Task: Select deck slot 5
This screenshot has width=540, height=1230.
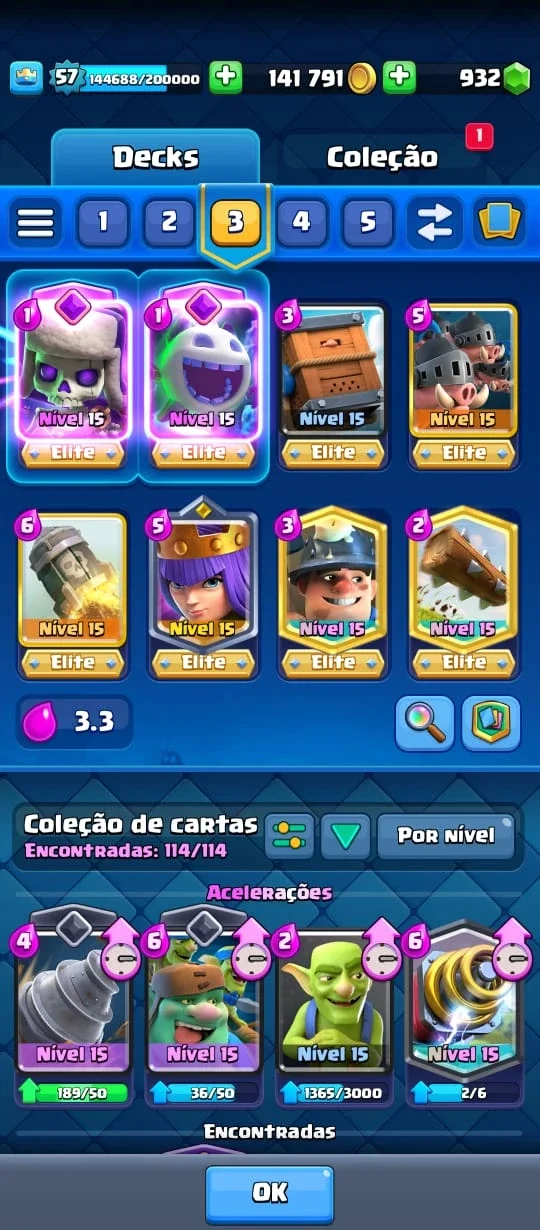Action: click(368, 222)
